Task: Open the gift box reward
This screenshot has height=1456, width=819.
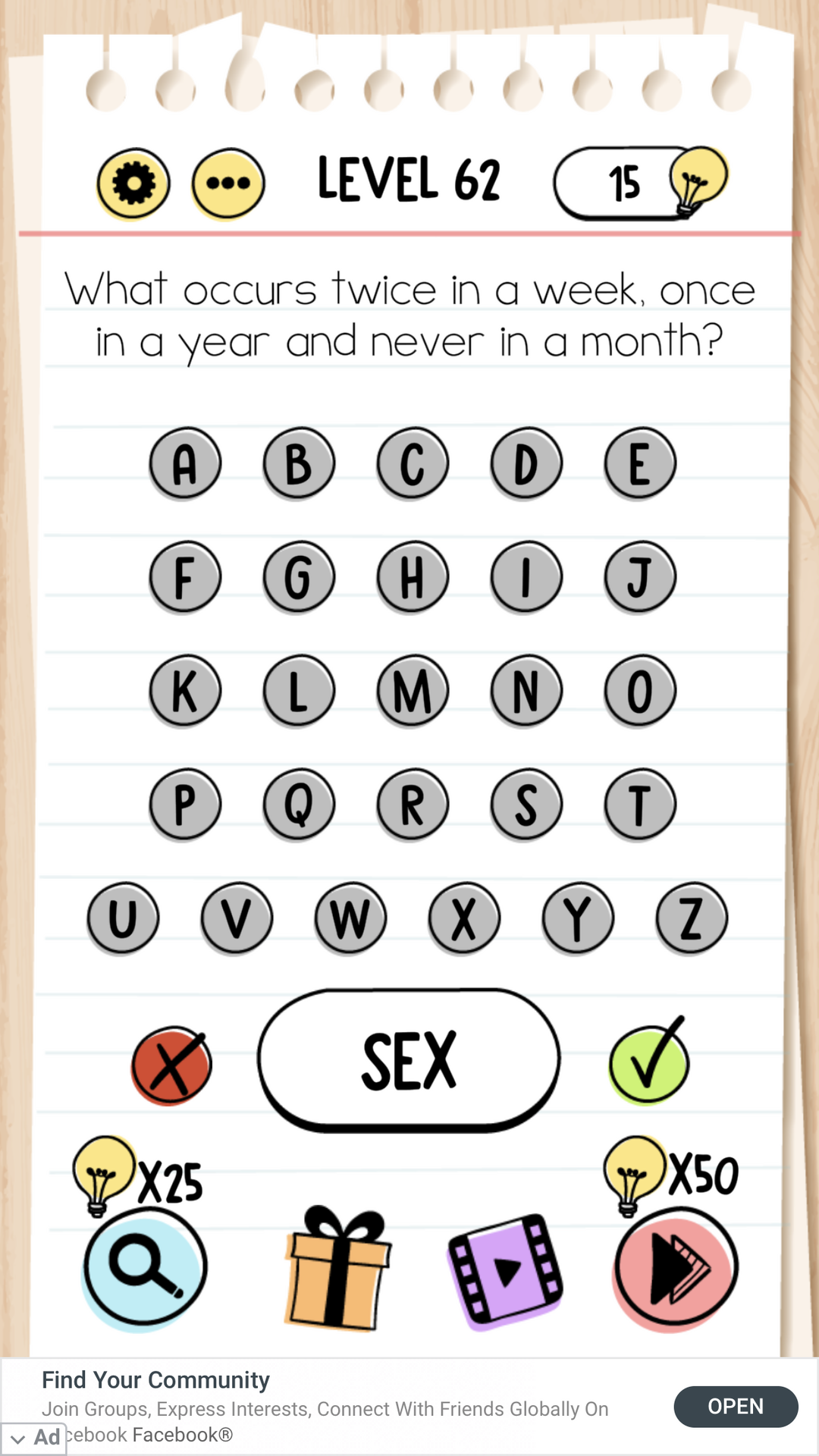Action: click(x=338, y=1268)
